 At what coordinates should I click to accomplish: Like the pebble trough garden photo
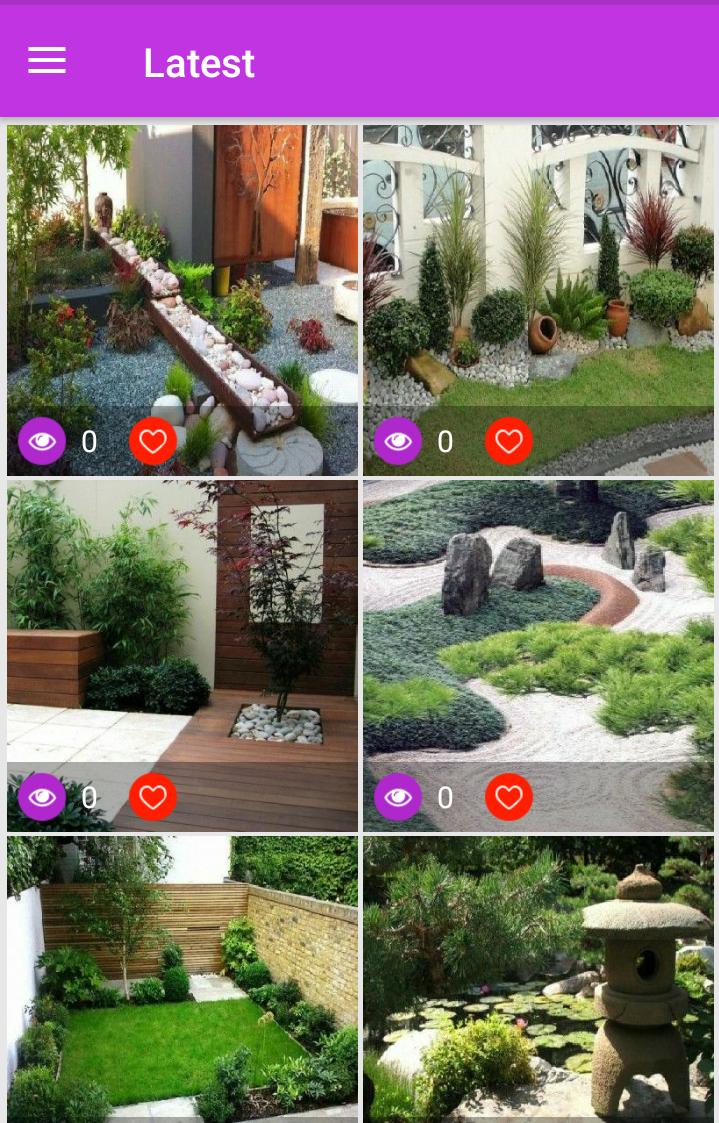[153, 441]
